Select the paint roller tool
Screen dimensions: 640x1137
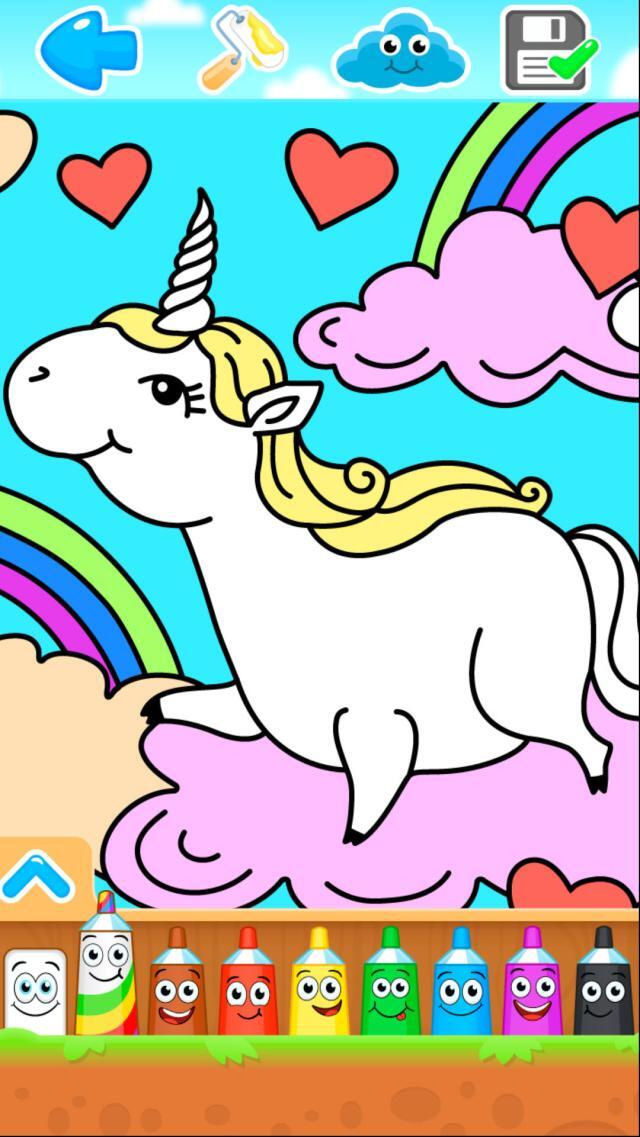[x=243, y=48]
